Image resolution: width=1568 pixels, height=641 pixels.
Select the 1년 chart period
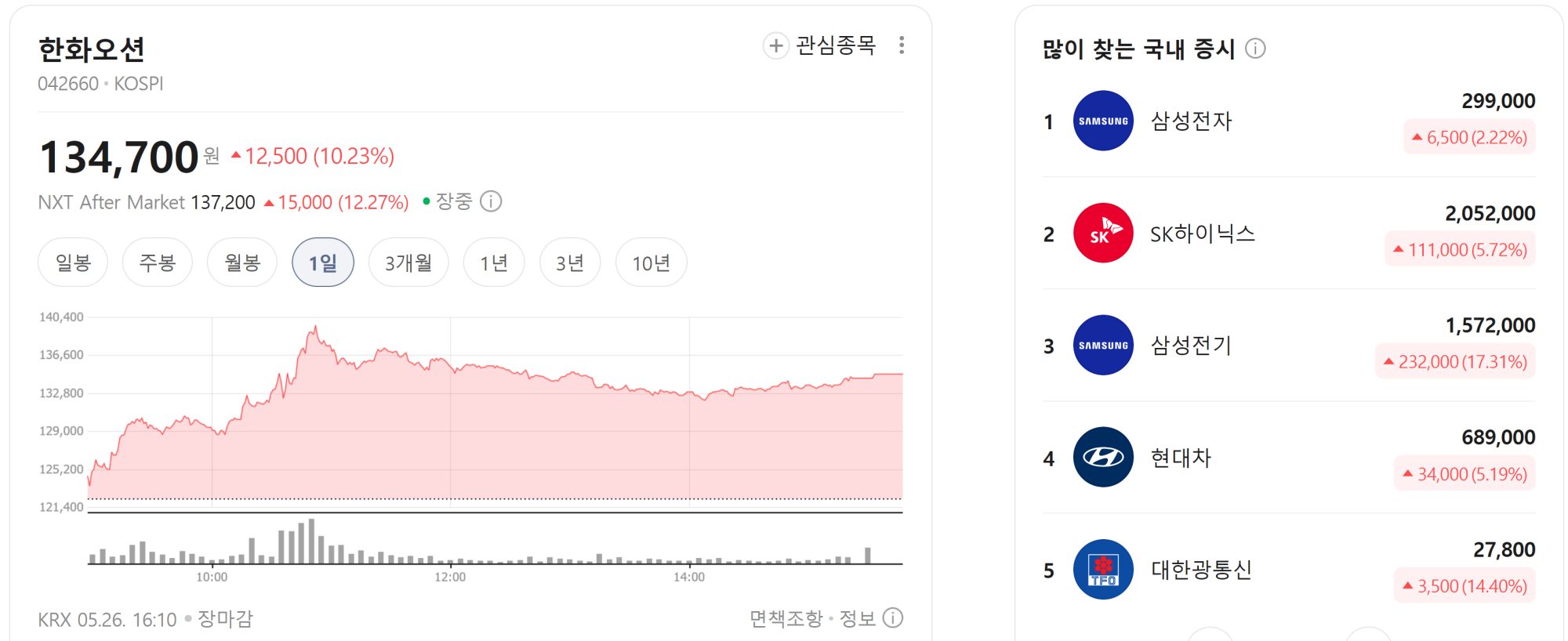(494, 263)
